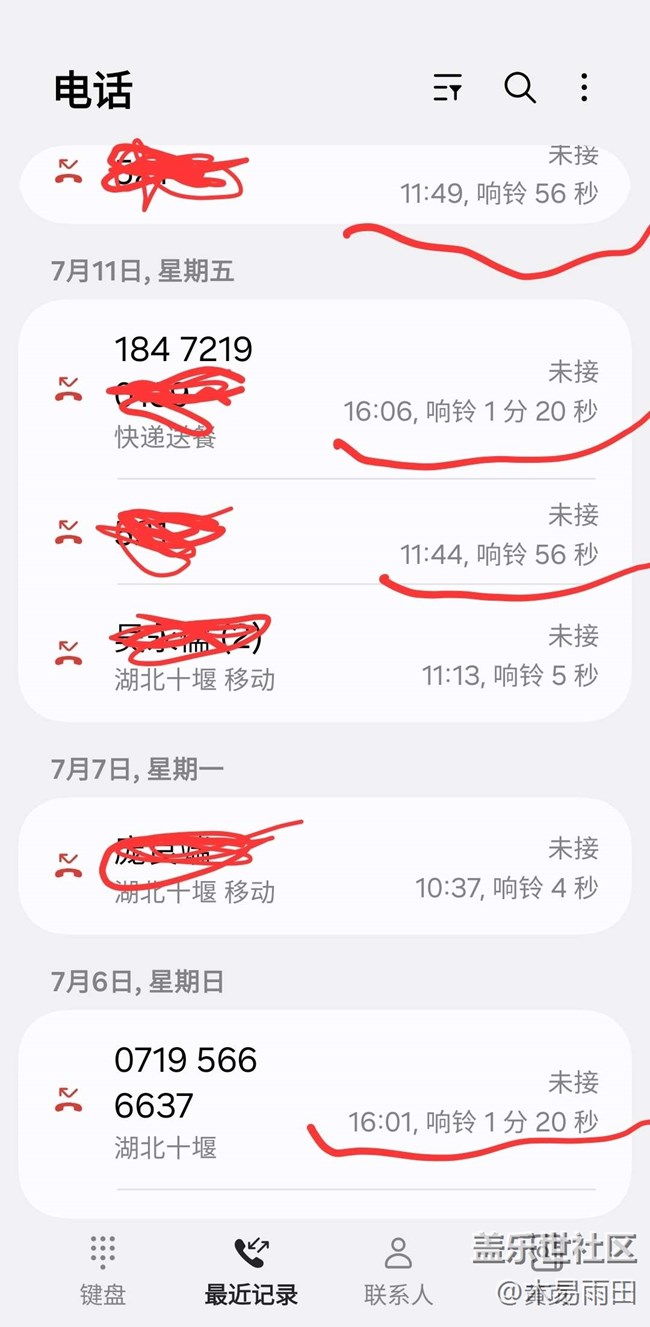
Task: Open the missed call from 184 7219
Action: tap(325, 390)
